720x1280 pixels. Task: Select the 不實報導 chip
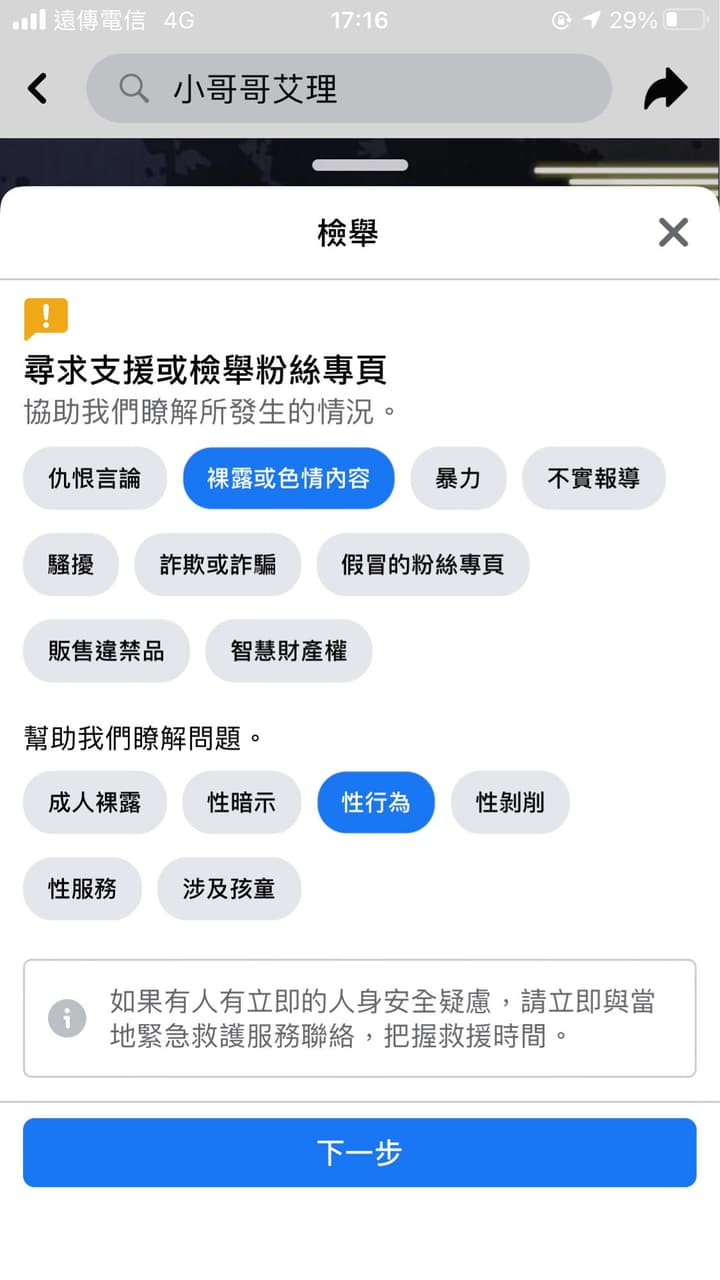[x=593, y=478]
